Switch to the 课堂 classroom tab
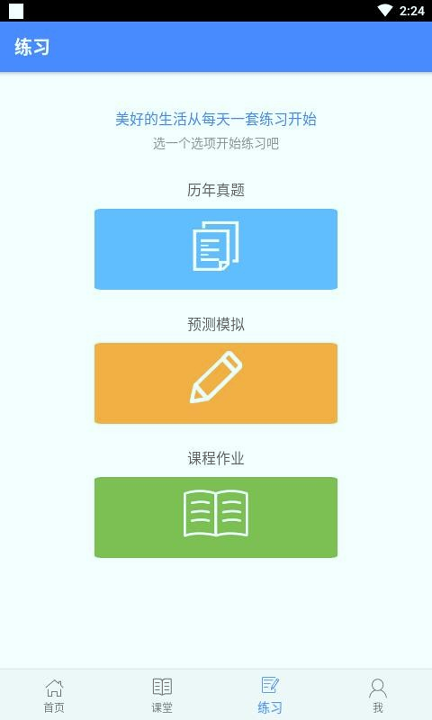 click(162, 695)
